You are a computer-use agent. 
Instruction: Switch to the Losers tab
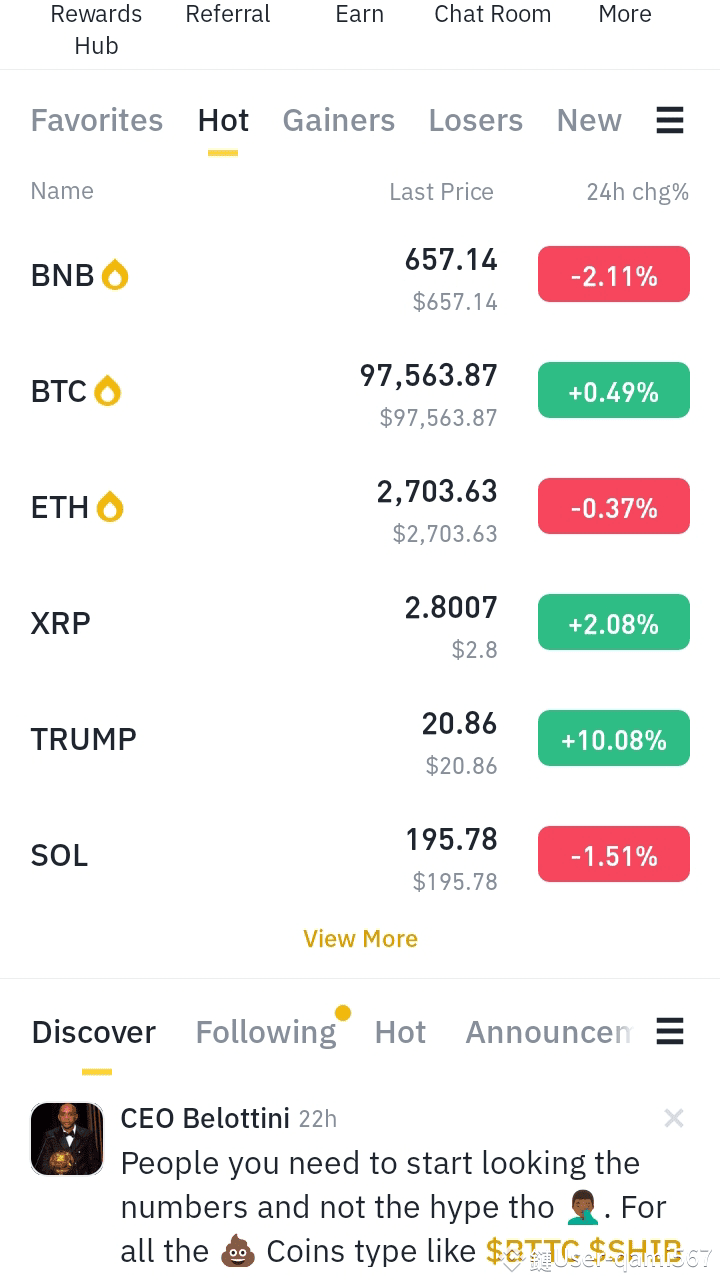coord(476,120)
